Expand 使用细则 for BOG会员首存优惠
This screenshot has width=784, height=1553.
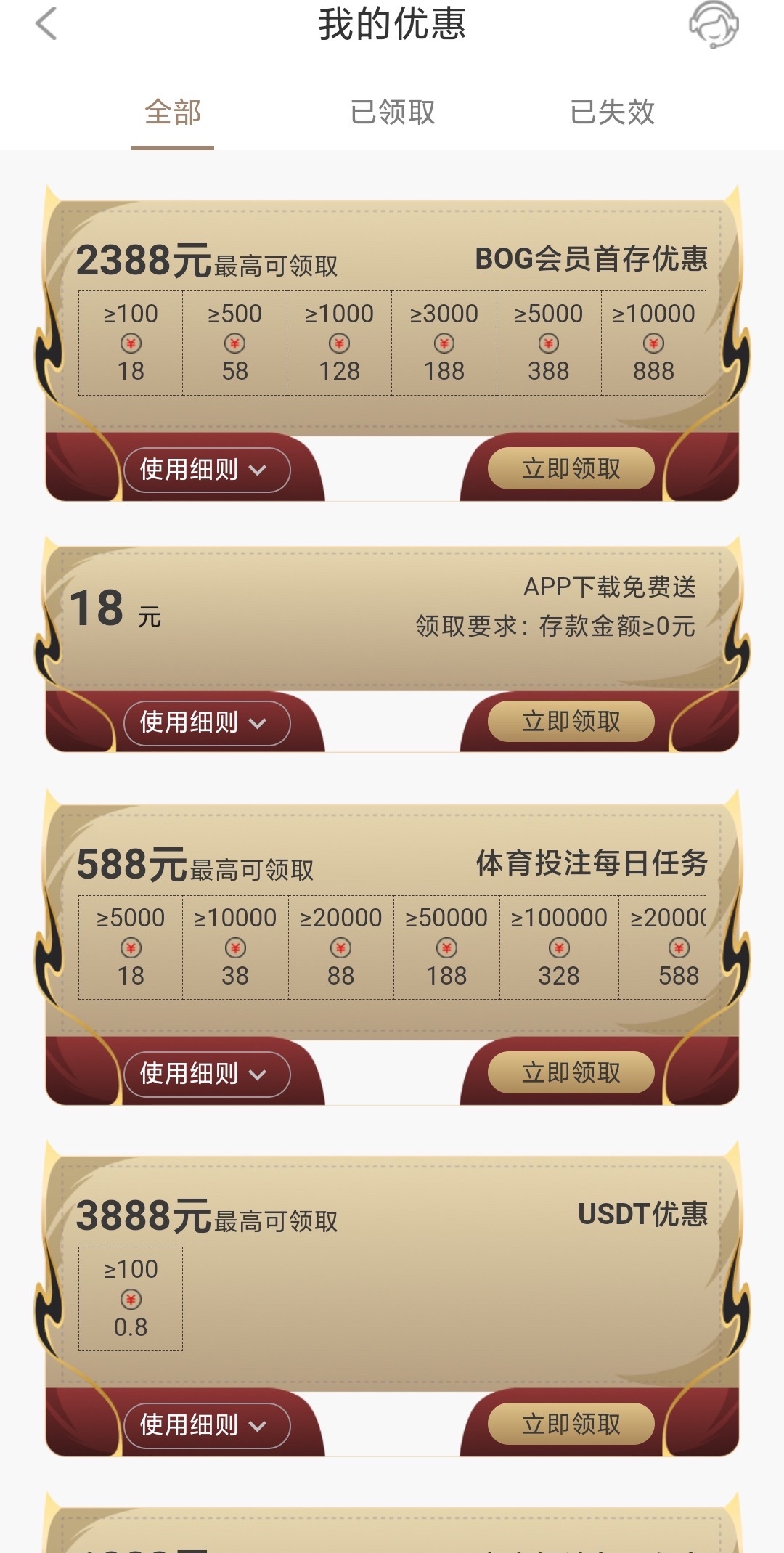pos(206,470)
